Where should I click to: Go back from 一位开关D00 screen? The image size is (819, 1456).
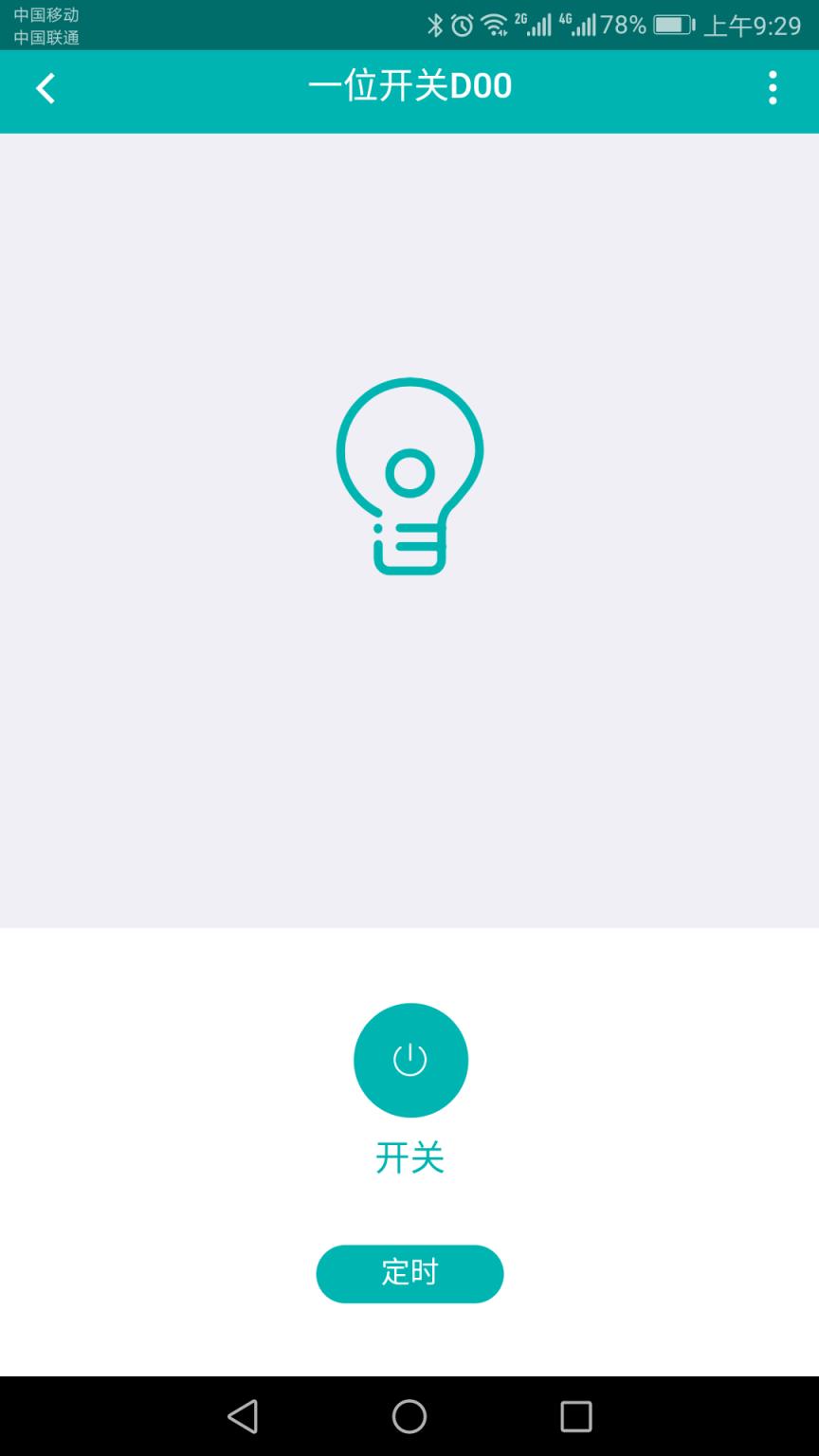(x=45, y=88)
